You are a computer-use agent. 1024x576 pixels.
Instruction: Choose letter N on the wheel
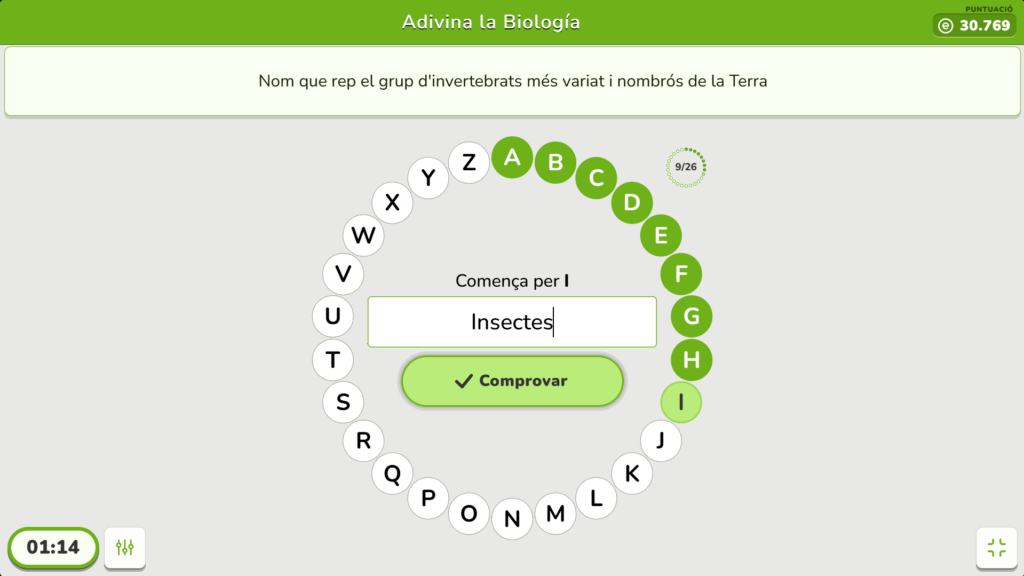coord(512,519)
